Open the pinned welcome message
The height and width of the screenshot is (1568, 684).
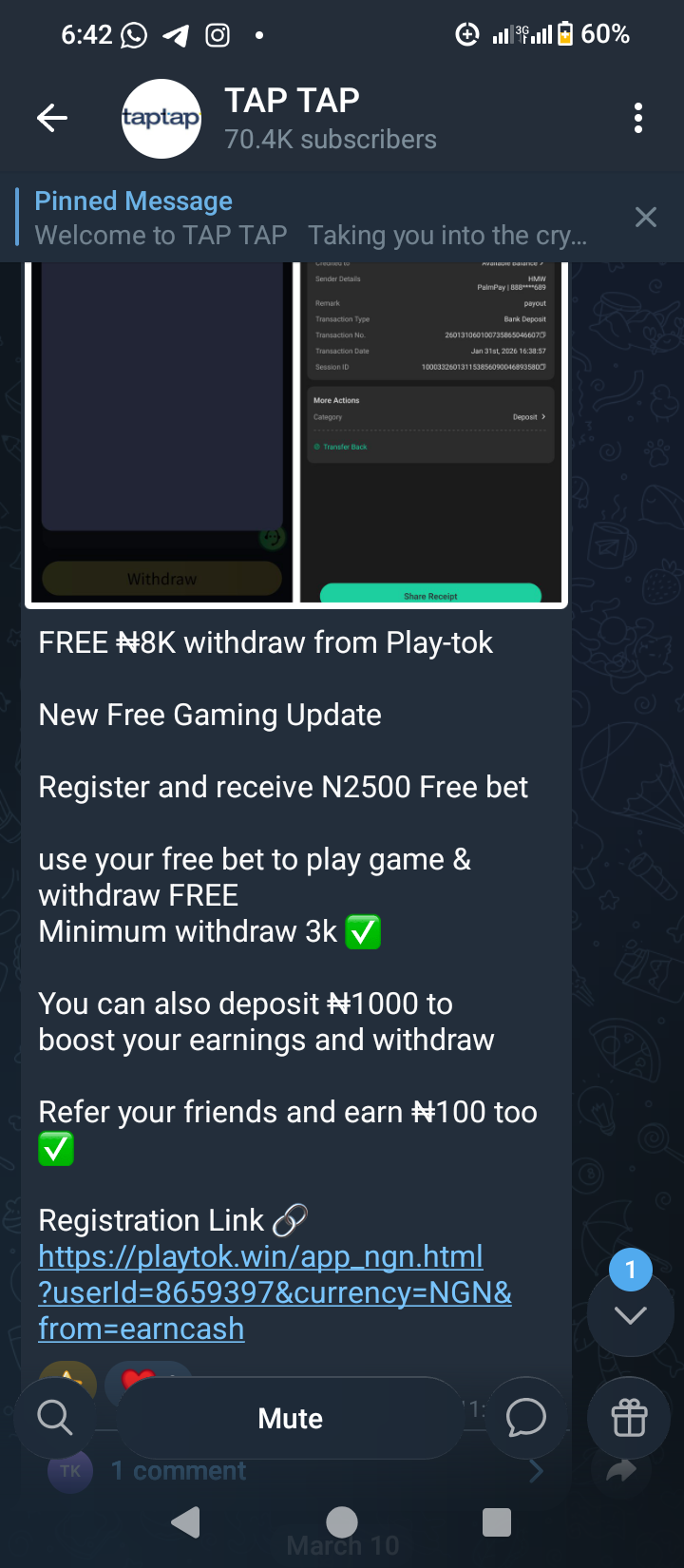[x=311, y=218]
